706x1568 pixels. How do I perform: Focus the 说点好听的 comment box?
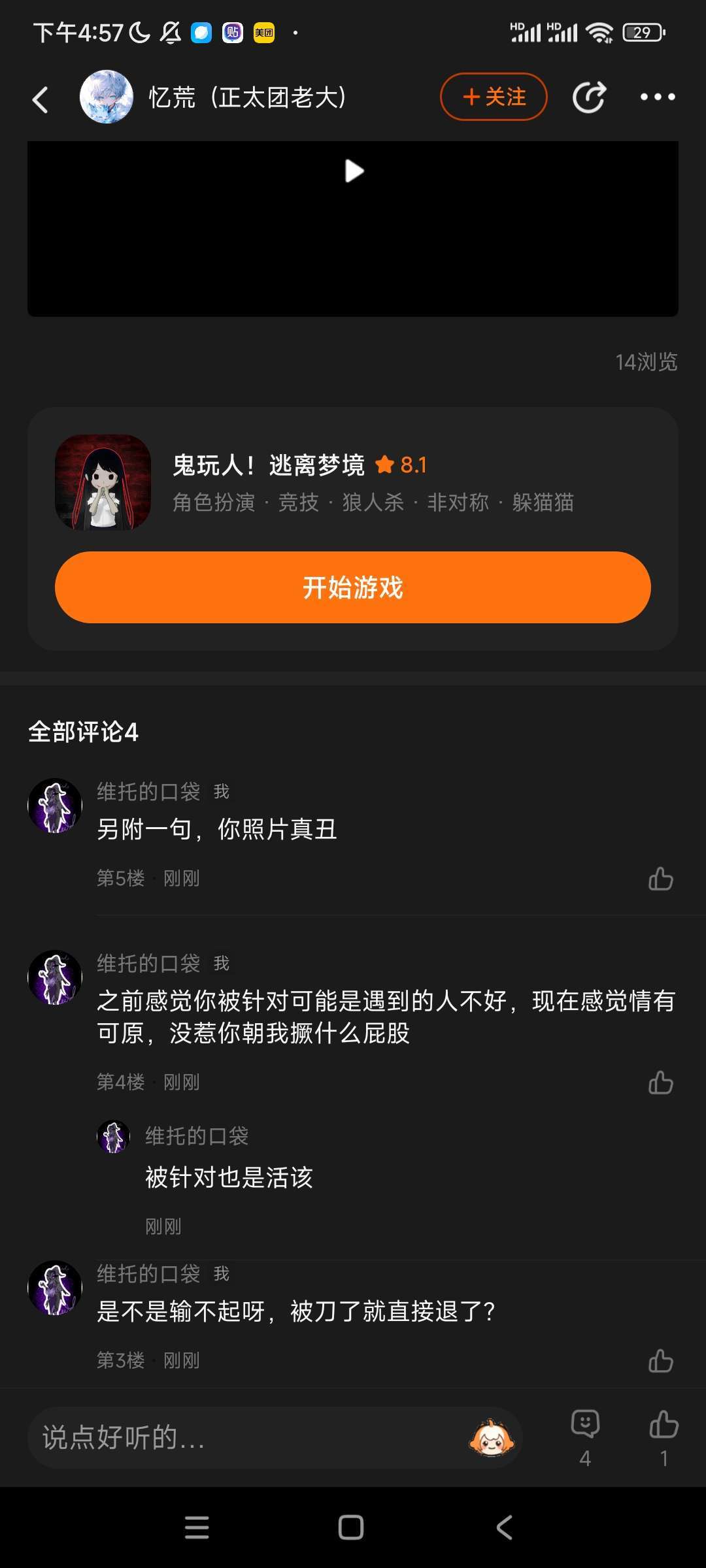[x=248, y=1438]
